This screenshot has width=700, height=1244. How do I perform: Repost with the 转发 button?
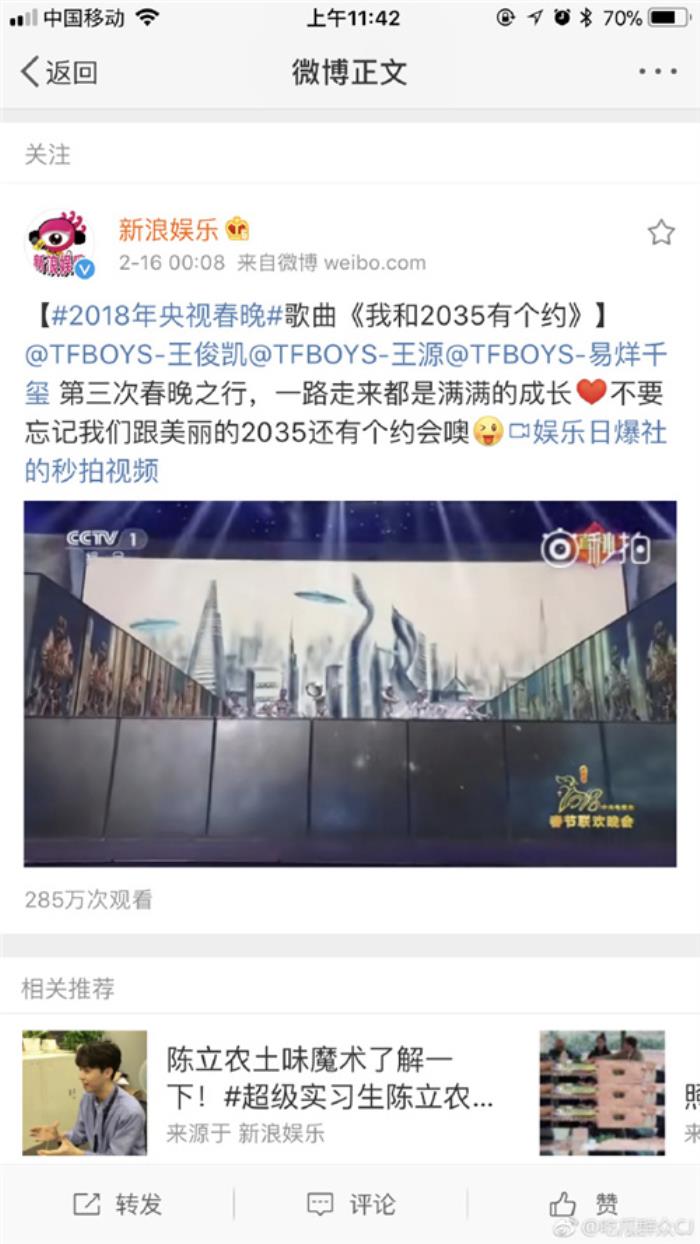(x=117, y=1204)
